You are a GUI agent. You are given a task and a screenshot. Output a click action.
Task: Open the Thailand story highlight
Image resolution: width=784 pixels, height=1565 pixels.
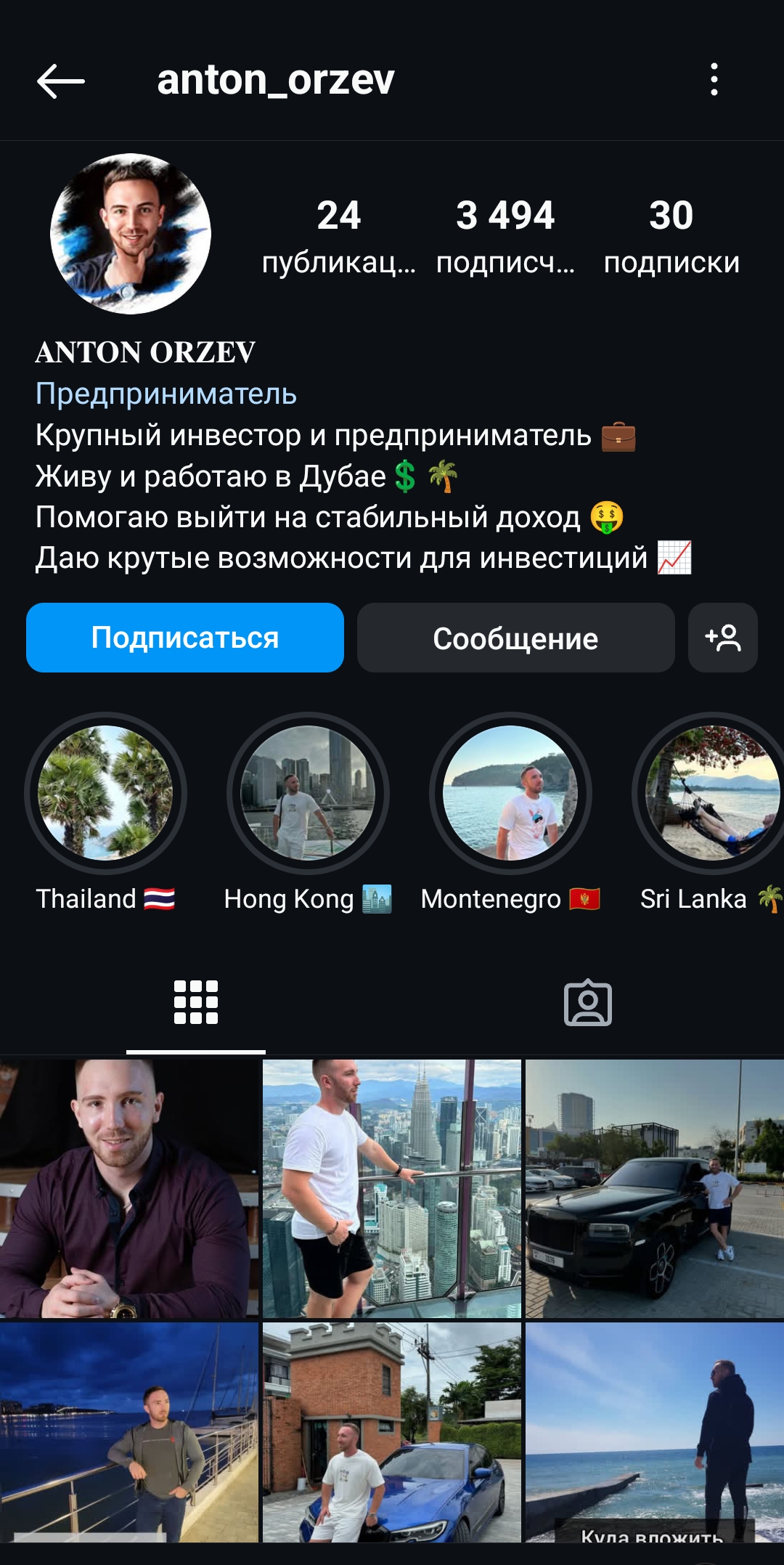[x=105, y=793]
